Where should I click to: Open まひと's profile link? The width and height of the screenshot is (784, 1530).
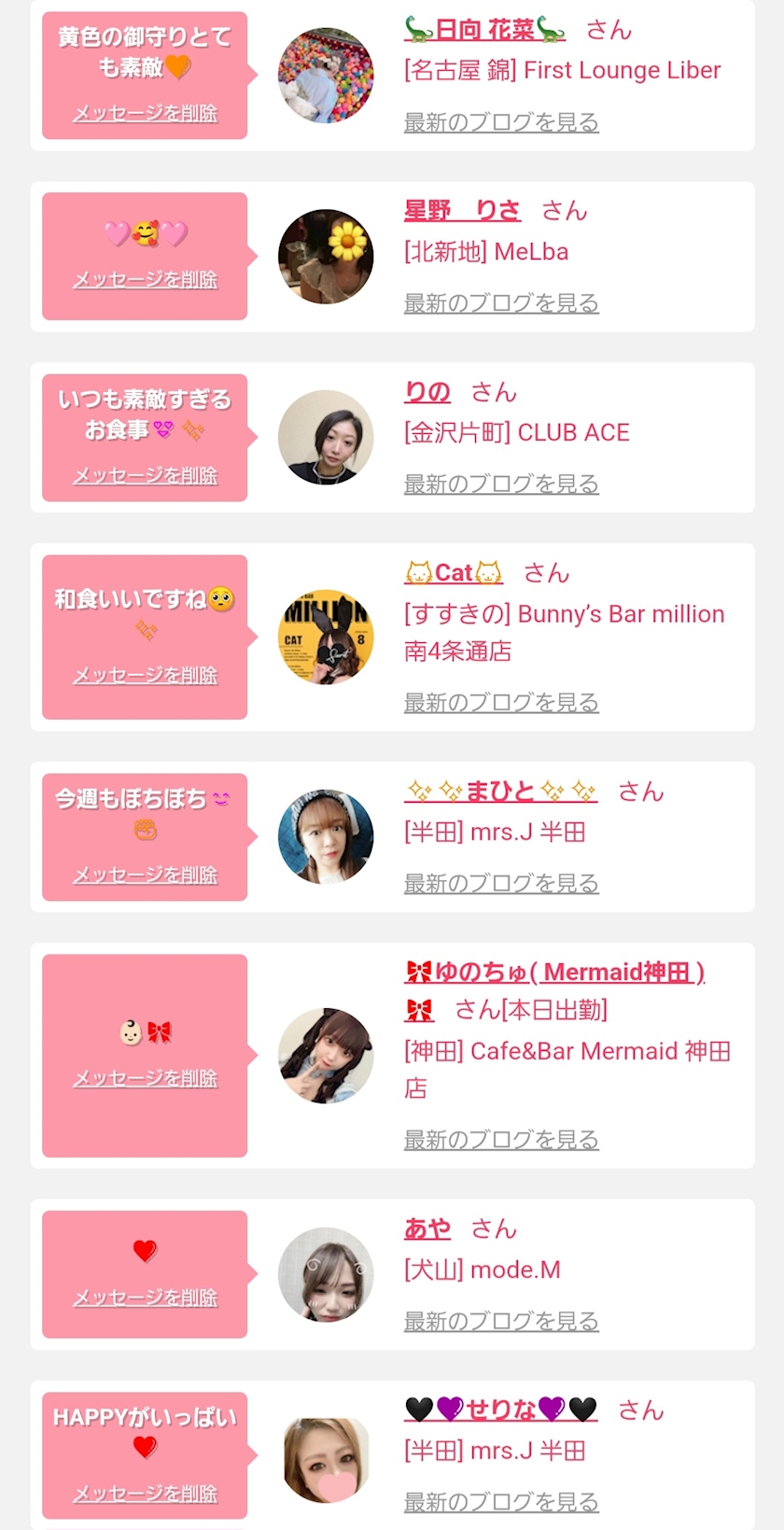500,791
